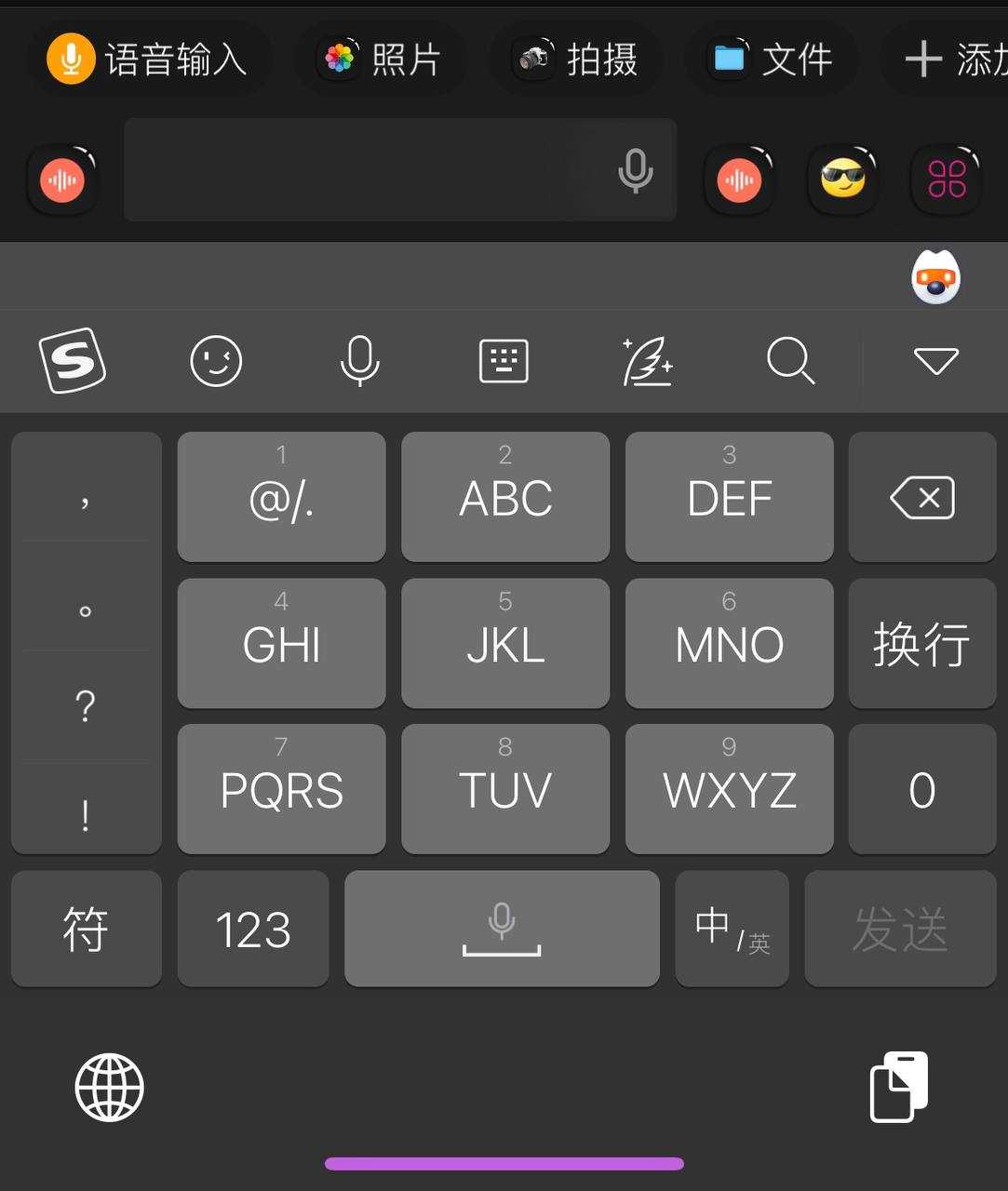This screenshot has width=1008, height=1191.
Task: Open the Sogou S logo menu
Action: 72,360
